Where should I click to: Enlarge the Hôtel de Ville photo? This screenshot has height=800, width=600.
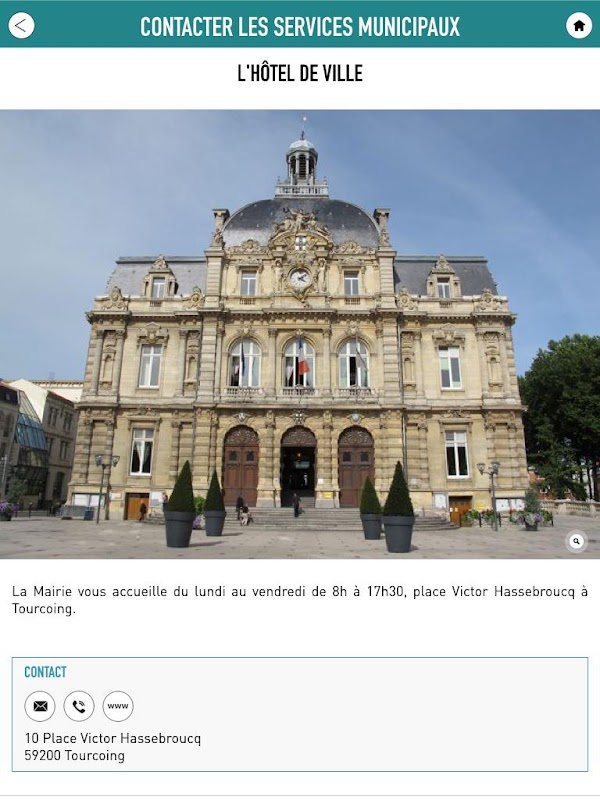point(576,541)
